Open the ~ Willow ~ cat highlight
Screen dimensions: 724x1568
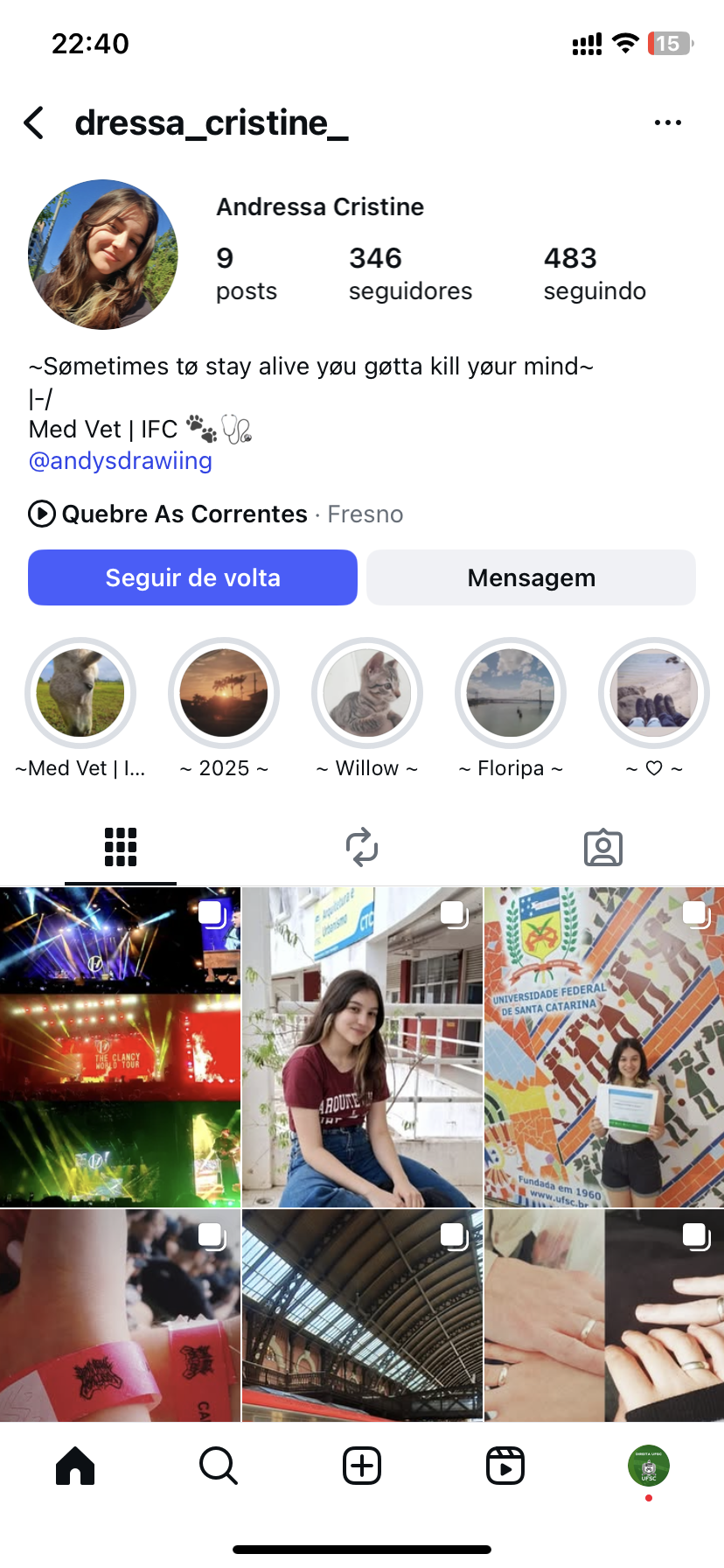(x=367, y=693)
